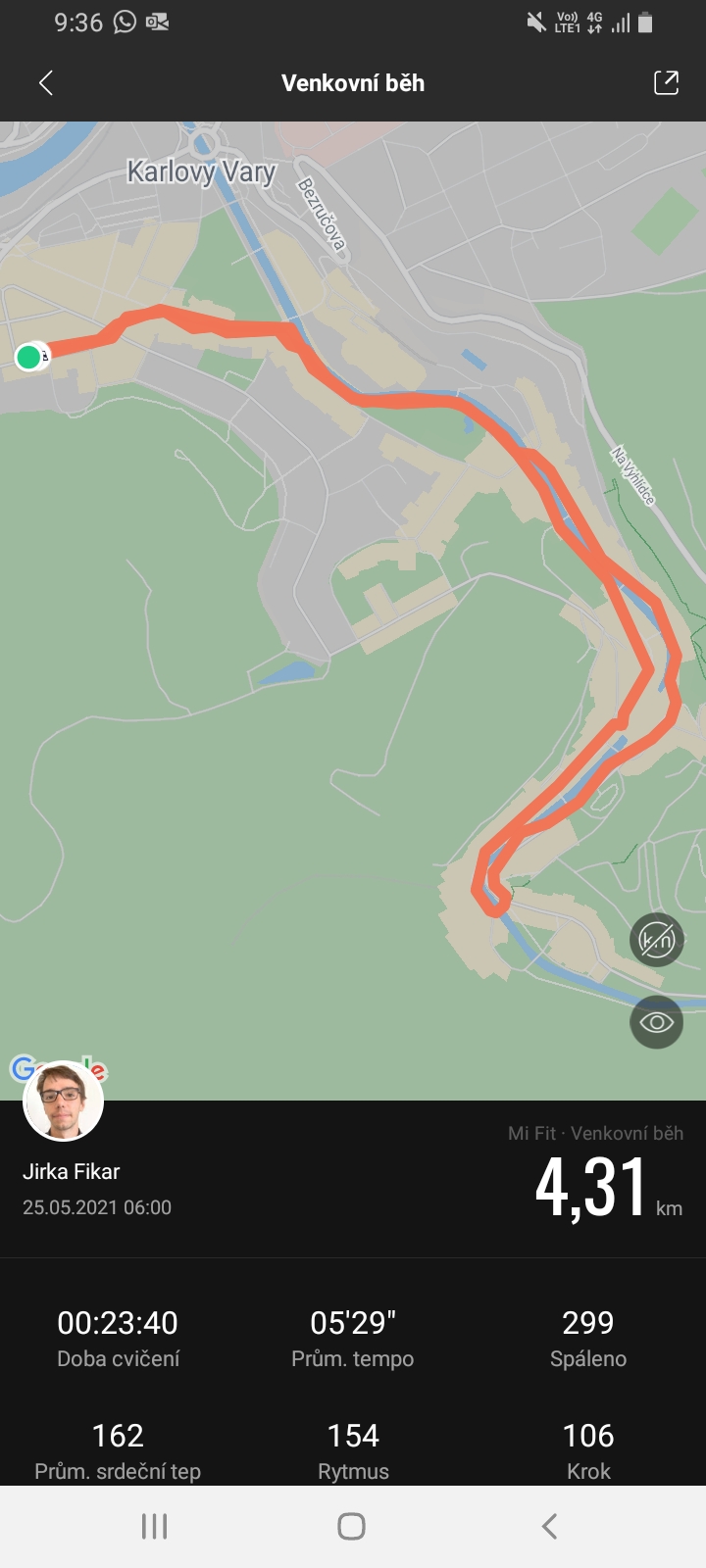706x1568 pixels.
Task: Open the system recent apps view
Action: coord(155,1526)
